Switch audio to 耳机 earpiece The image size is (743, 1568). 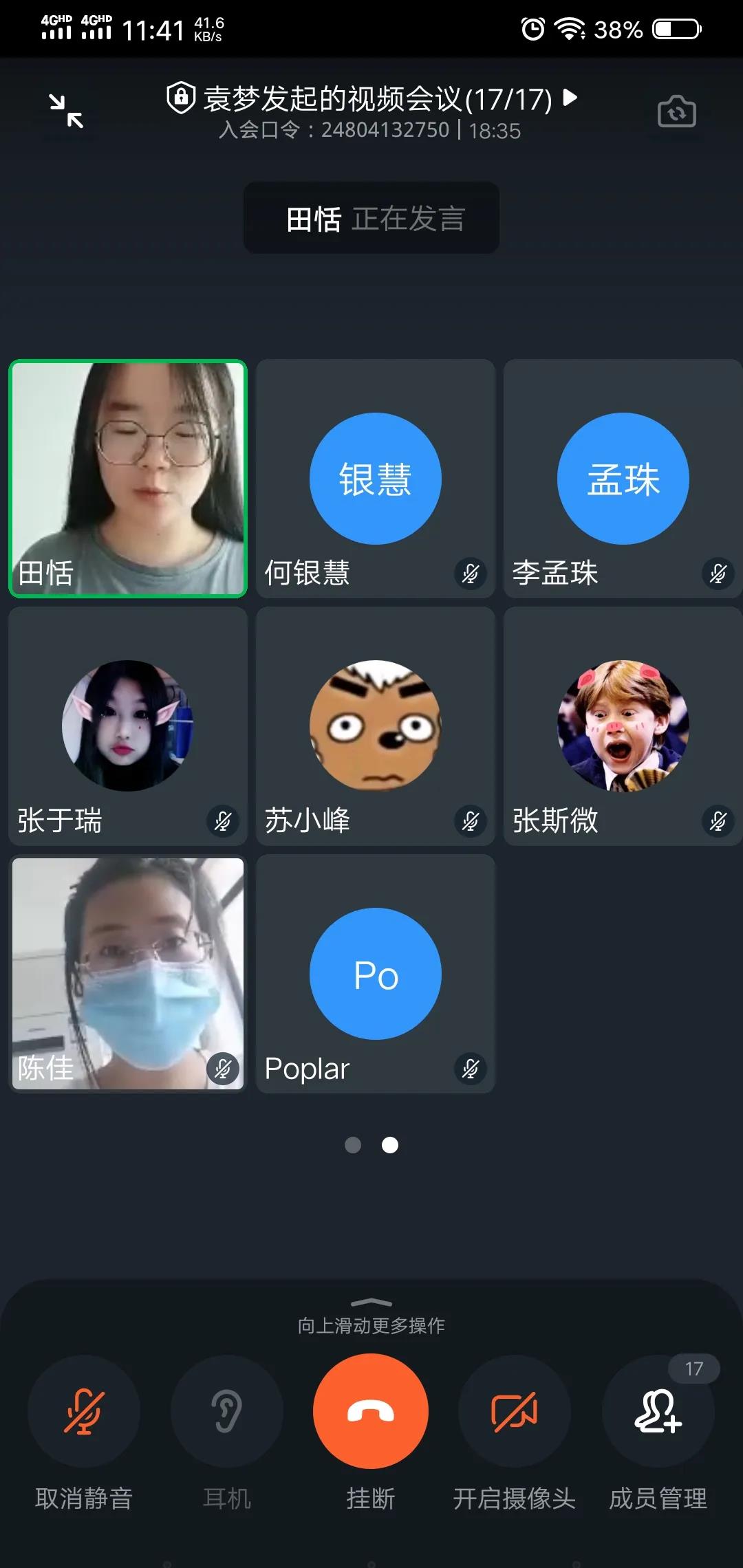point(227,1411)
